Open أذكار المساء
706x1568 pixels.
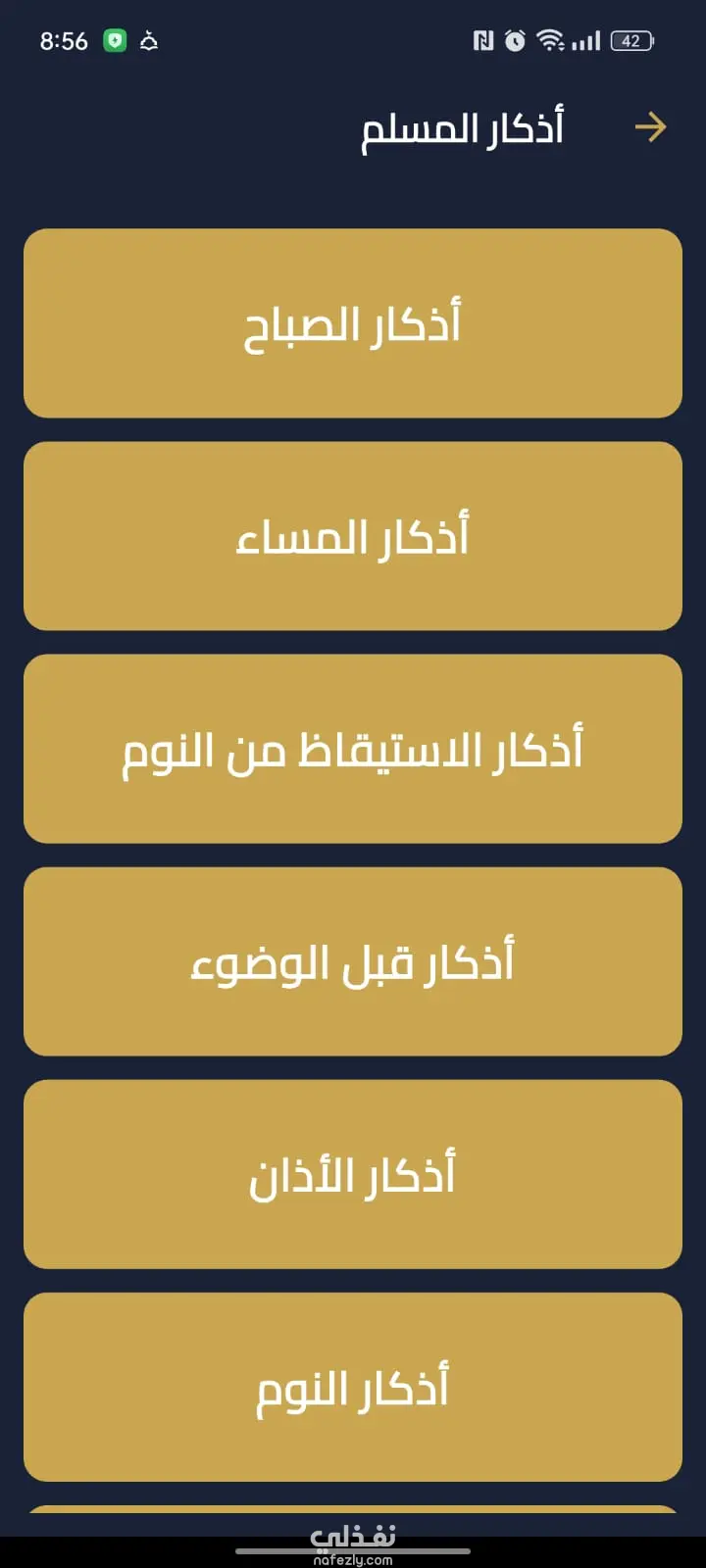point(353,536)
